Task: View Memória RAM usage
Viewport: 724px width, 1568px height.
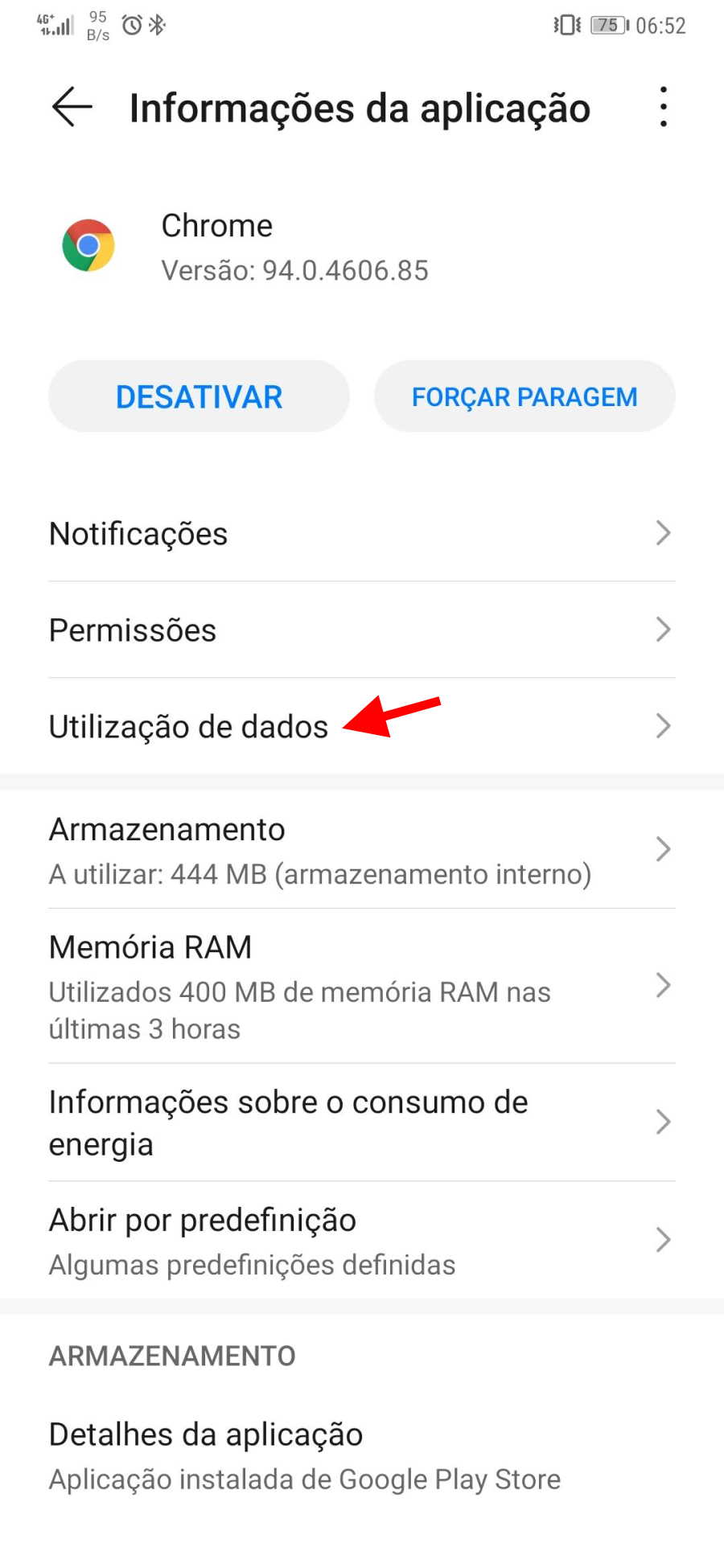Action: (x=362, y=986)
